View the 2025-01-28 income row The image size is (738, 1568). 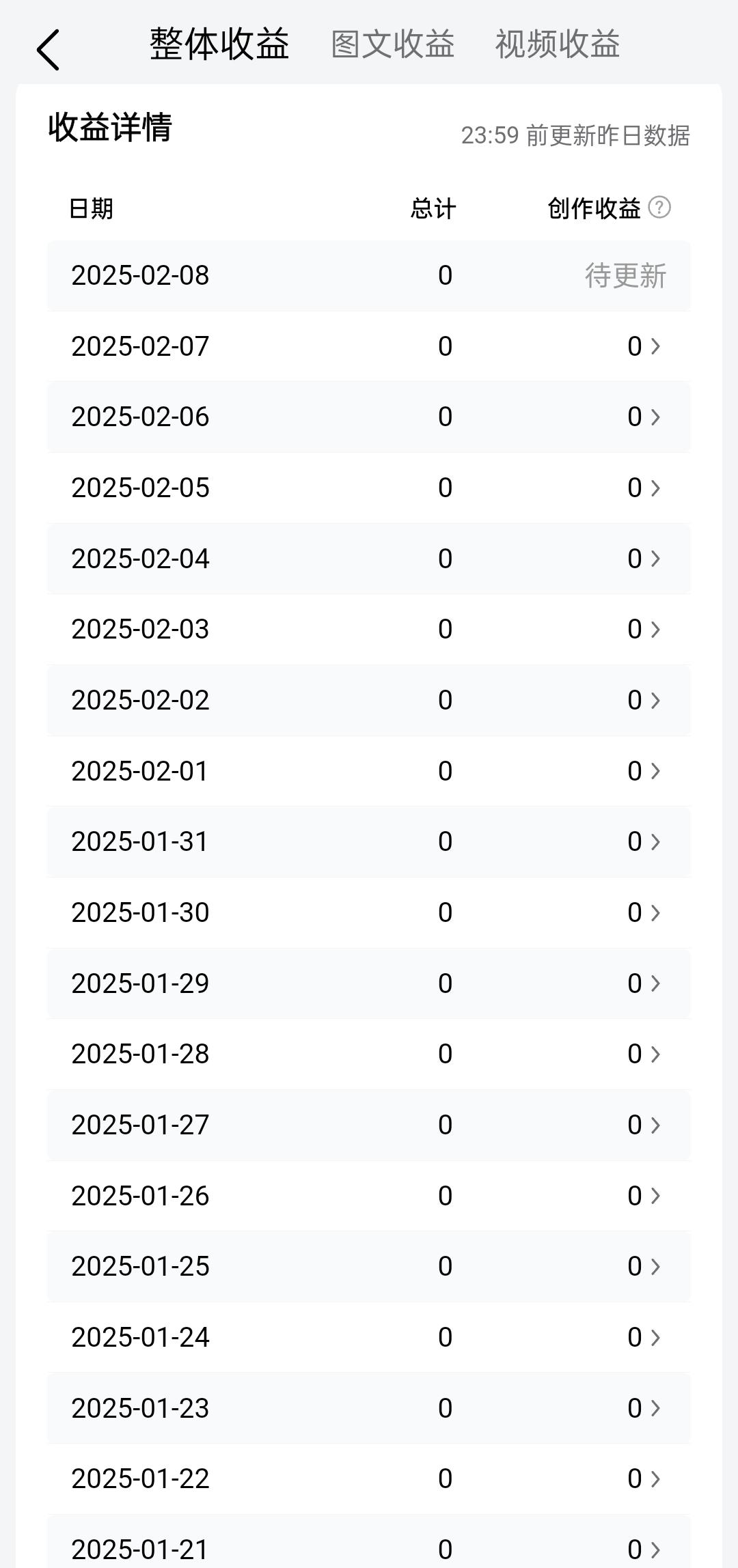(369, 1054)
